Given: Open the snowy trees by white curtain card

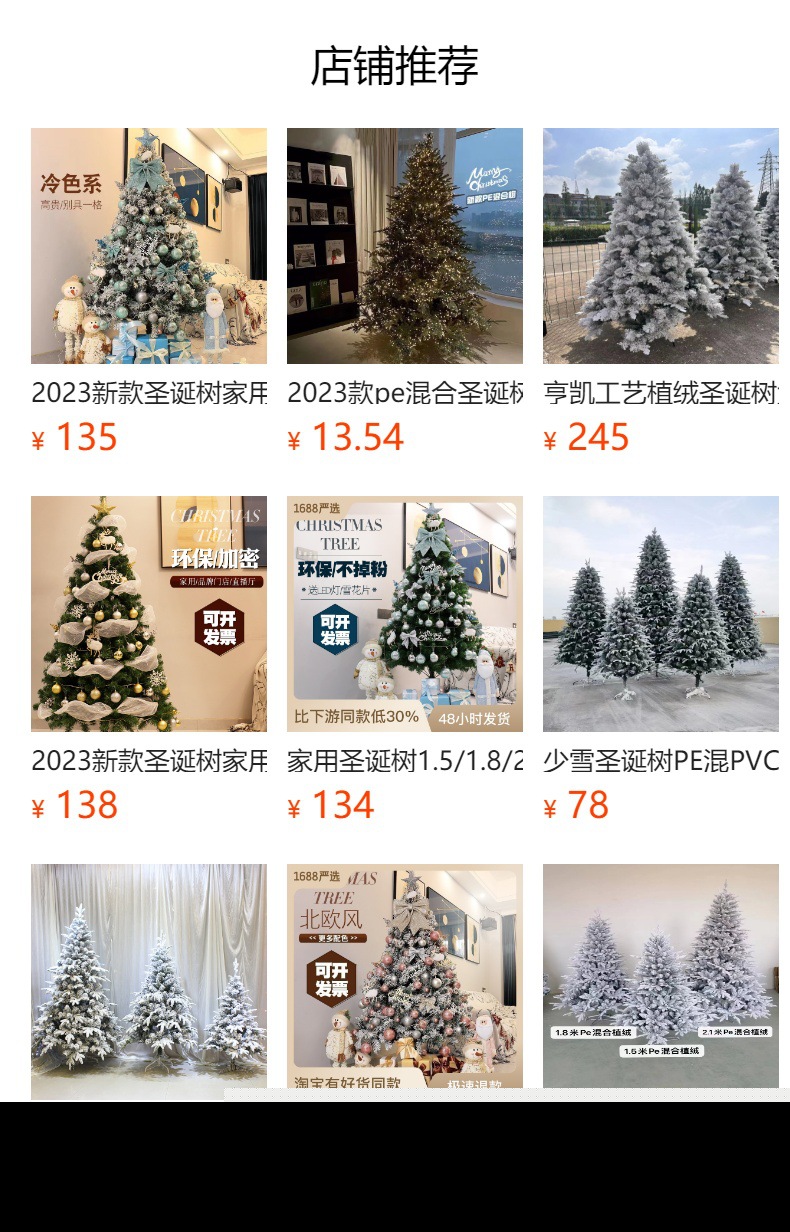Looking at the screenshot, I should coord(149,980).
